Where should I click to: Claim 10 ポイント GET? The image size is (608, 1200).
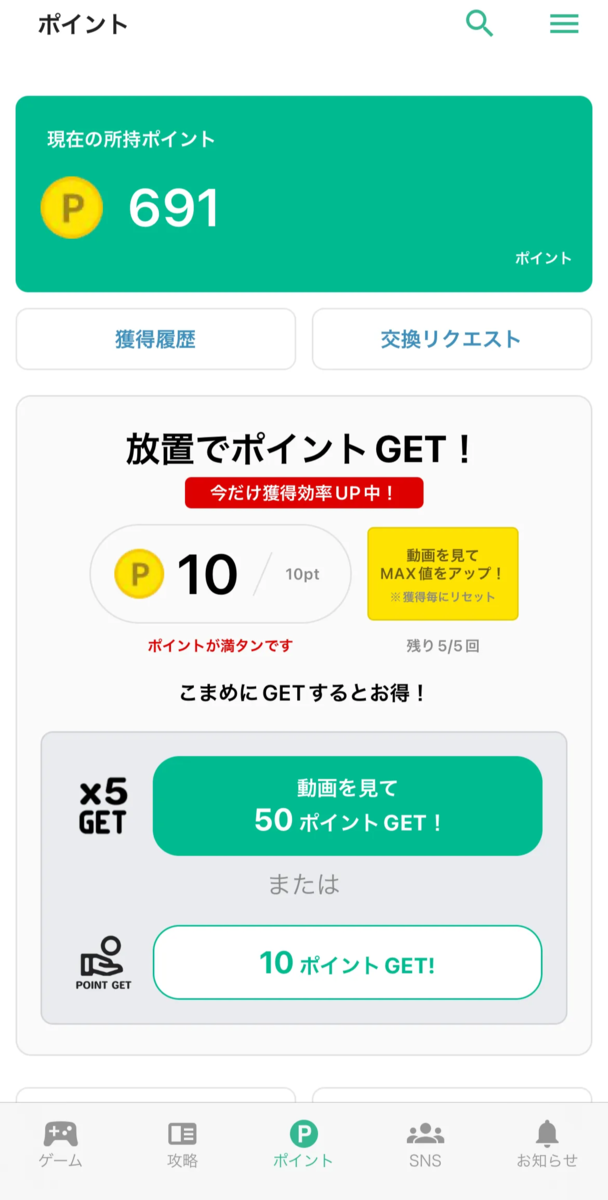347,962
